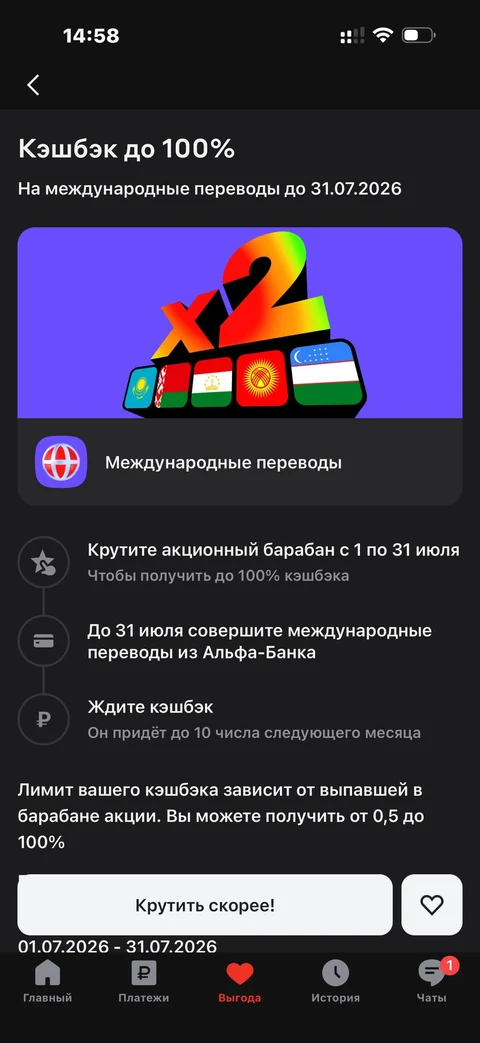Open the Международные переводы card

(240, 462)
